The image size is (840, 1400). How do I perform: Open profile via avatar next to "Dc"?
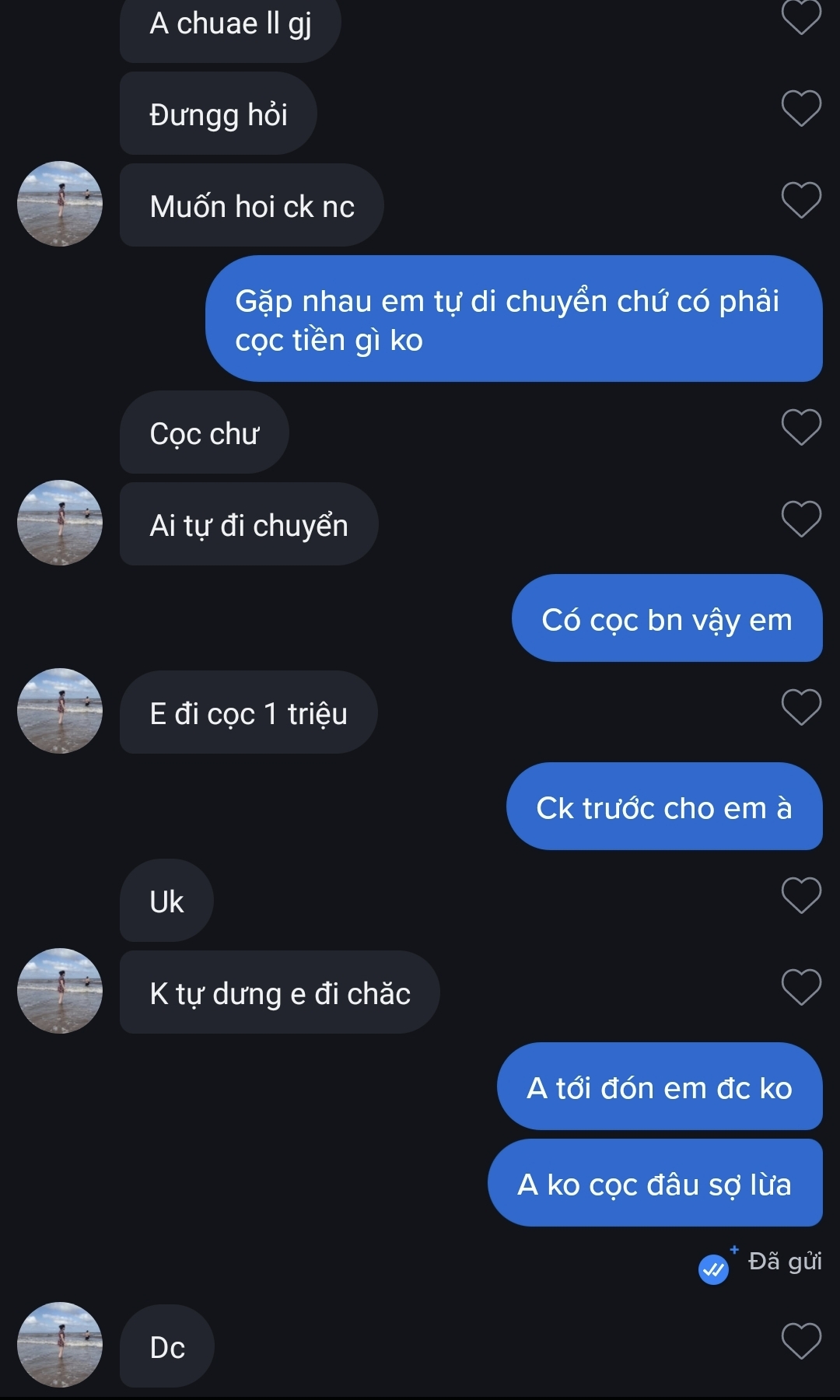coord(59,1347)
